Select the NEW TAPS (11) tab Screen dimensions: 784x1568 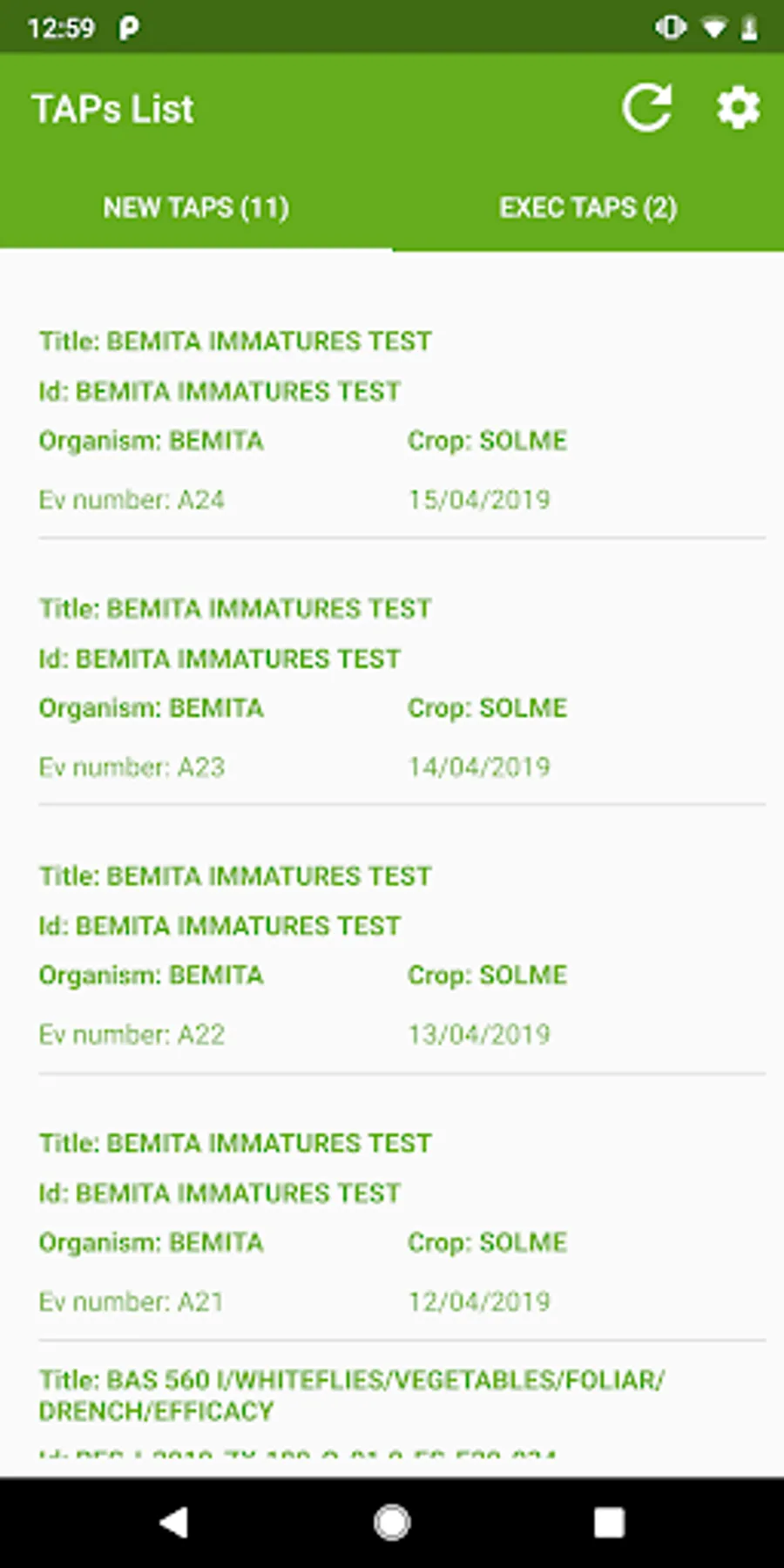196,209
